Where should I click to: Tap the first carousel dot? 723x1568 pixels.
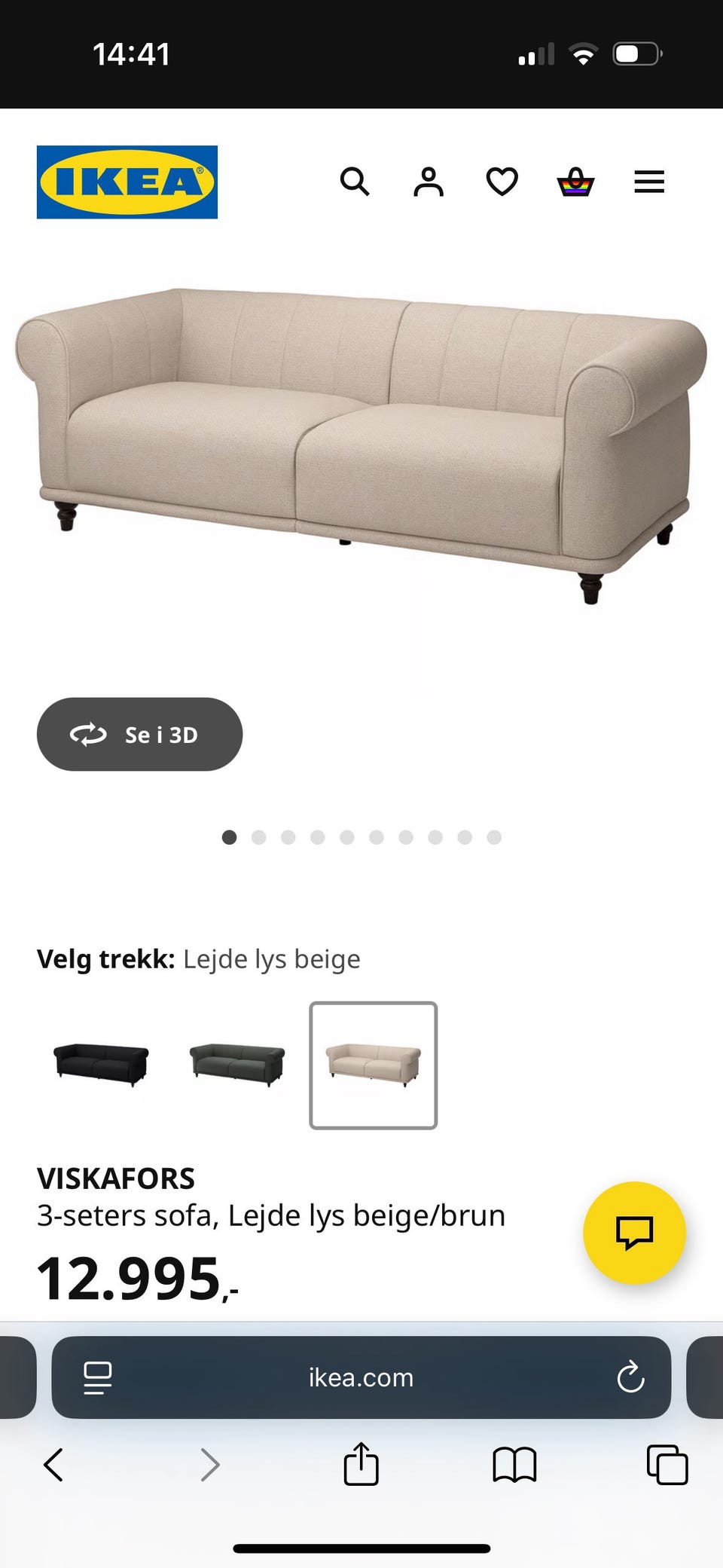coord(229,837)
